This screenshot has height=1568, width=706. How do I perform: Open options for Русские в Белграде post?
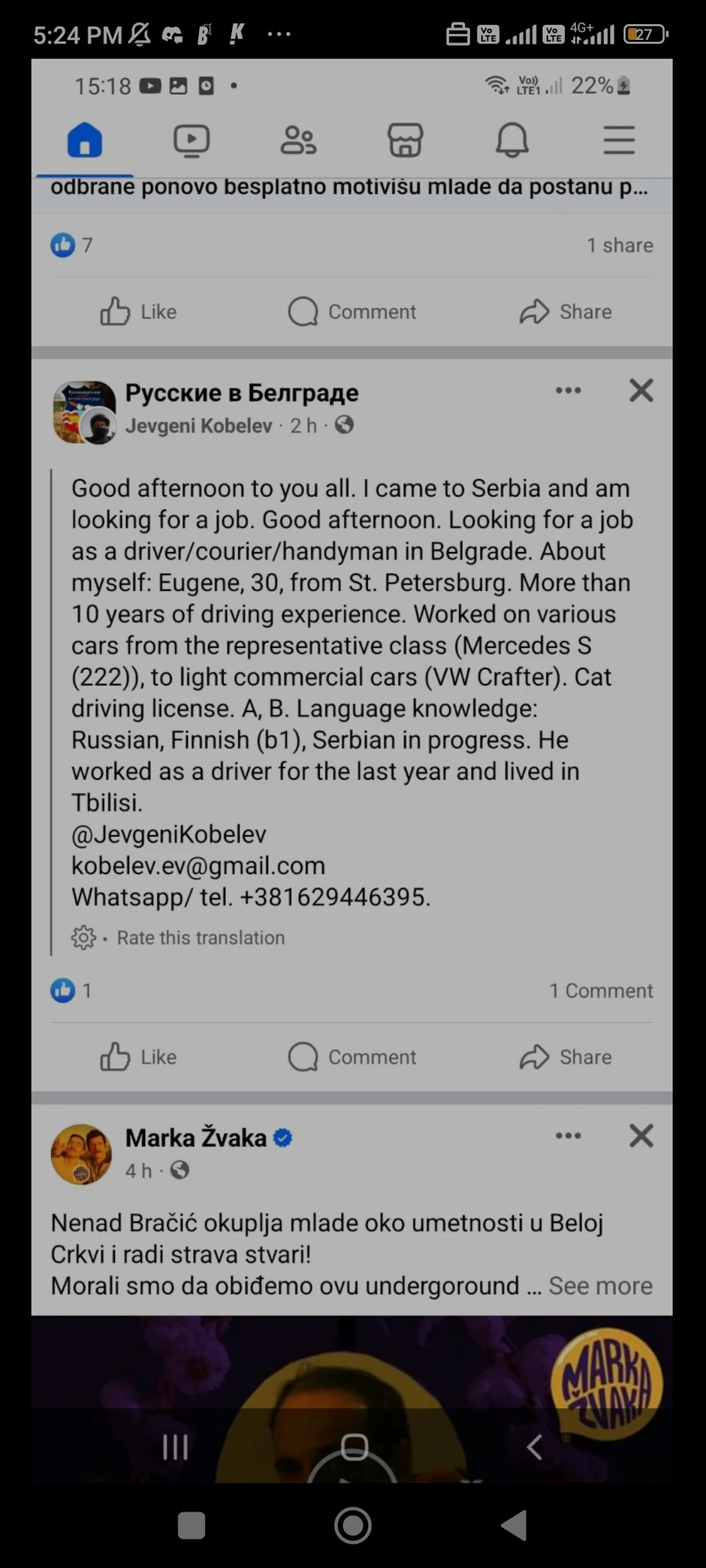[x=568, y=390]
